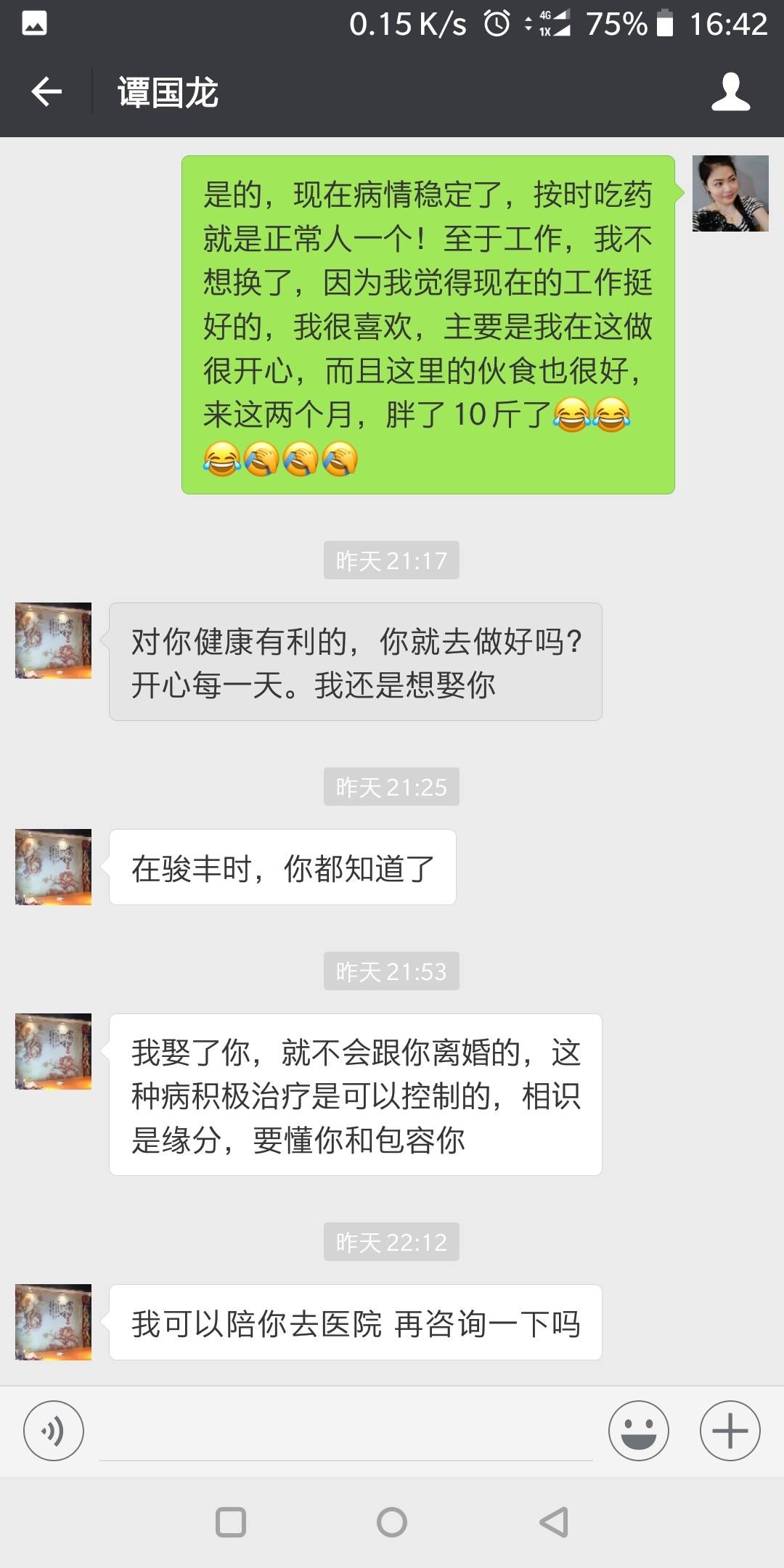Viewport: 784px width, 1568px height.
Task: Tap the timestamp 昨天 22:12
Action: [x=391, y=1243]
